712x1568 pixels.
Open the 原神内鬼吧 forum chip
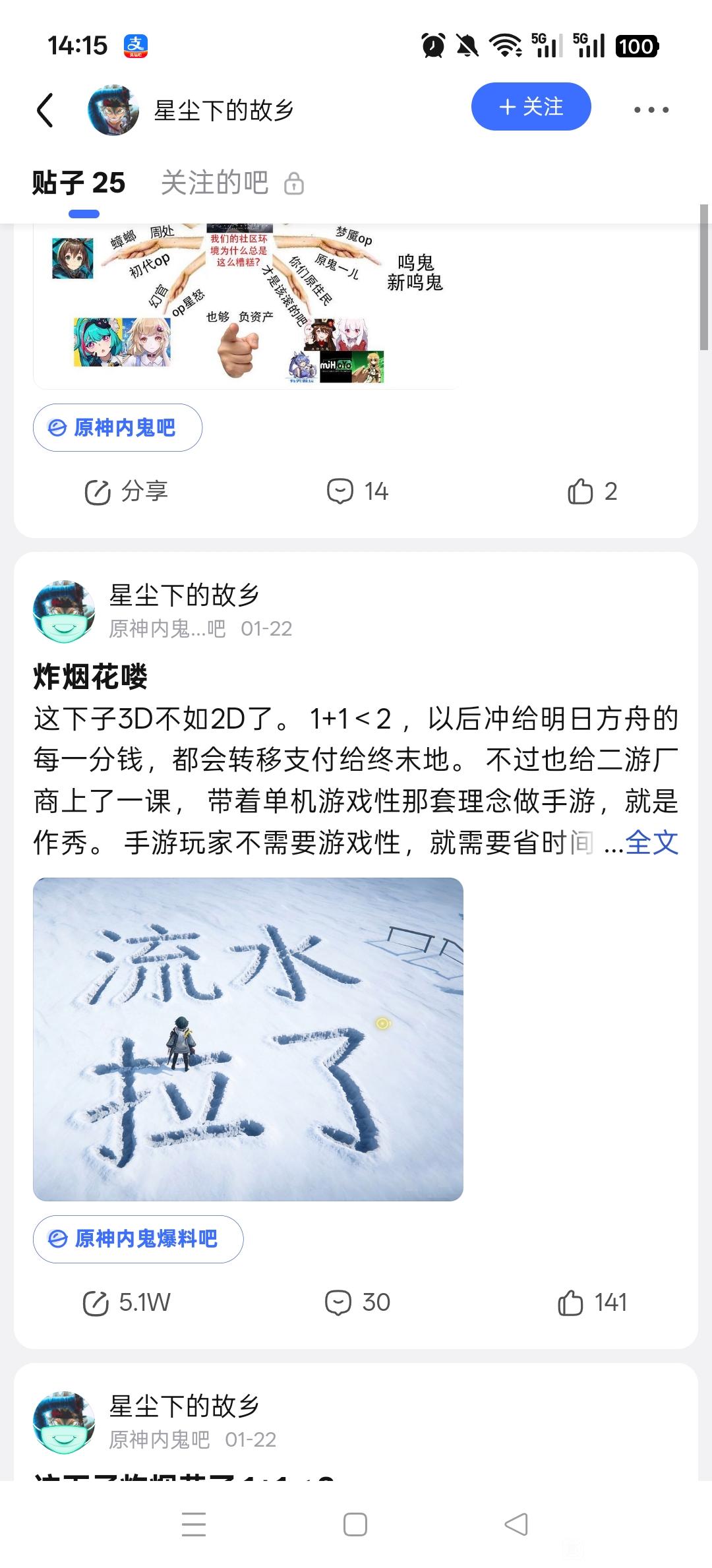click(x=117, y=428)
